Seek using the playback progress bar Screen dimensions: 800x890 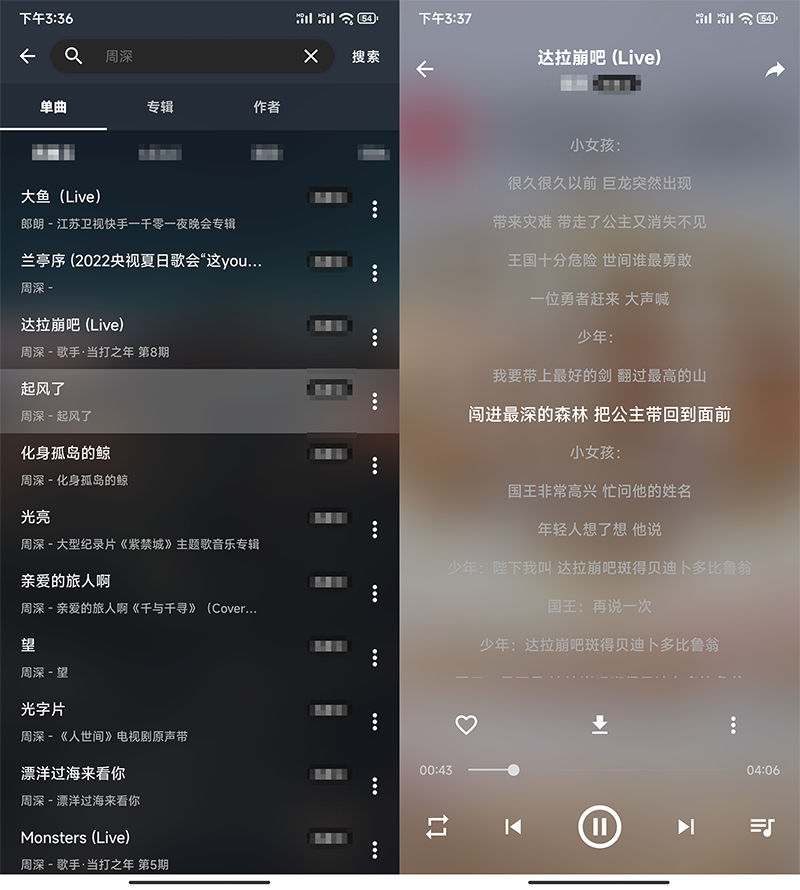(600, 770)
